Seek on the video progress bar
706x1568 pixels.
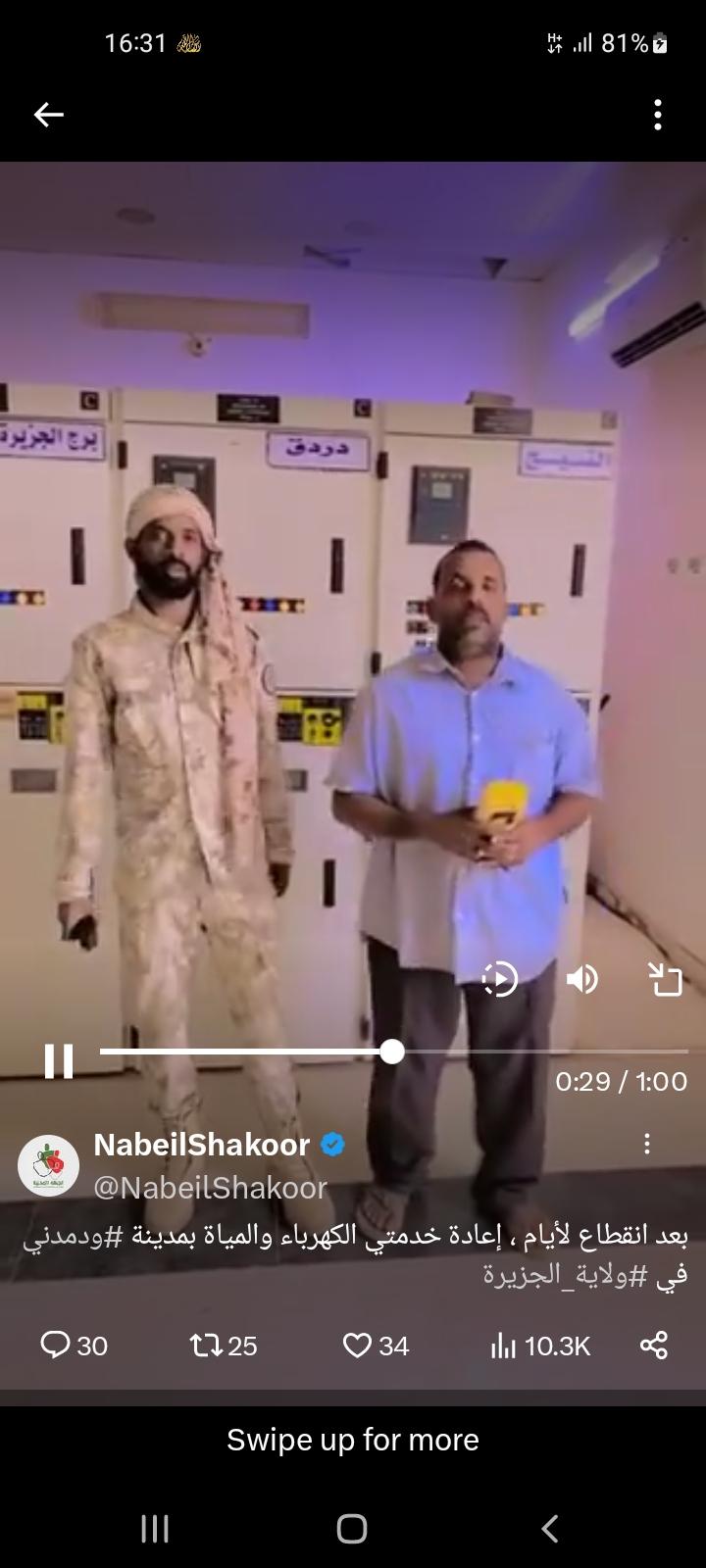pyautogui.click(x=392, y=1052)
